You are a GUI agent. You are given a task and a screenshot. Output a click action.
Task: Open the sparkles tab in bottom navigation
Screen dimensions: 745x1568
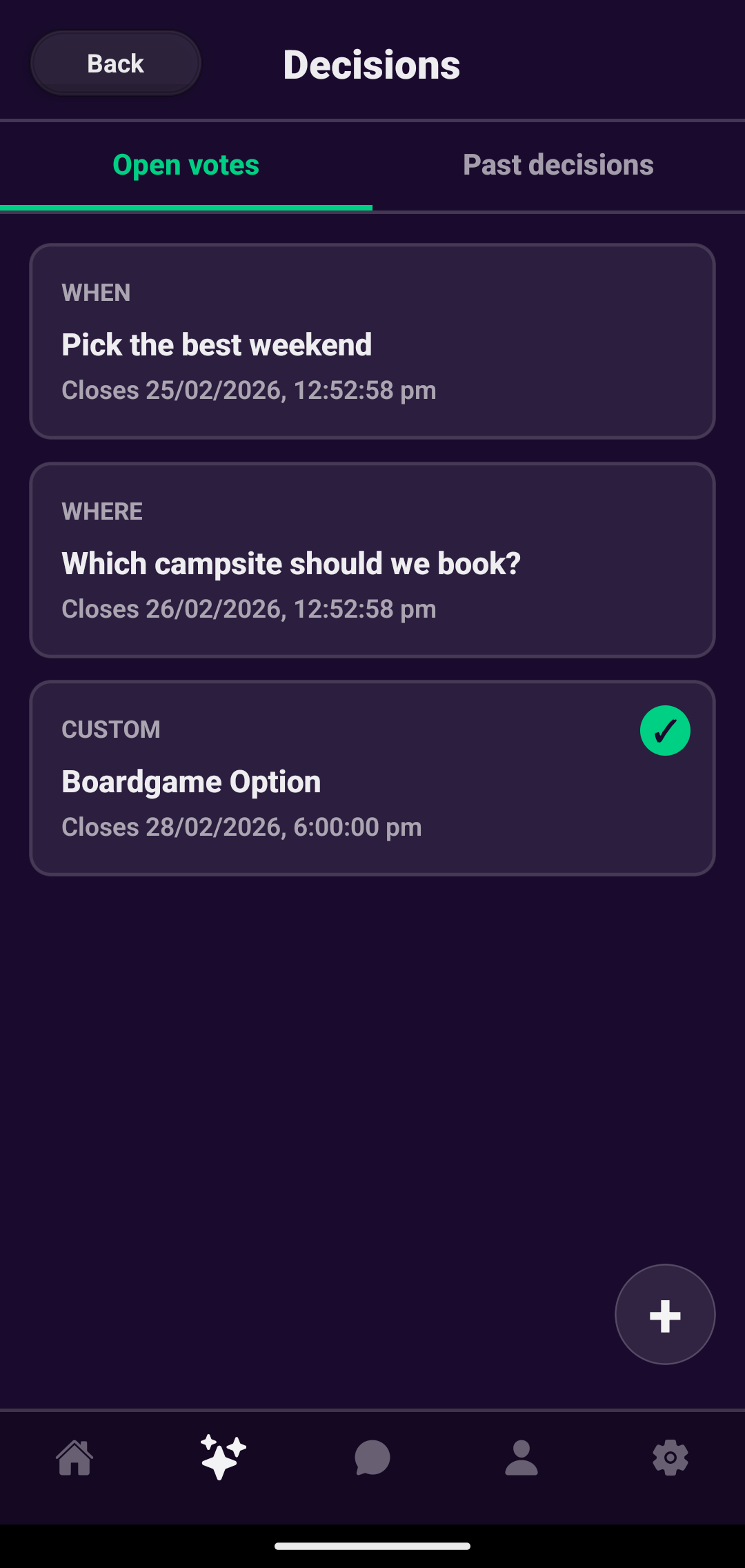[x=223, y=1458]
